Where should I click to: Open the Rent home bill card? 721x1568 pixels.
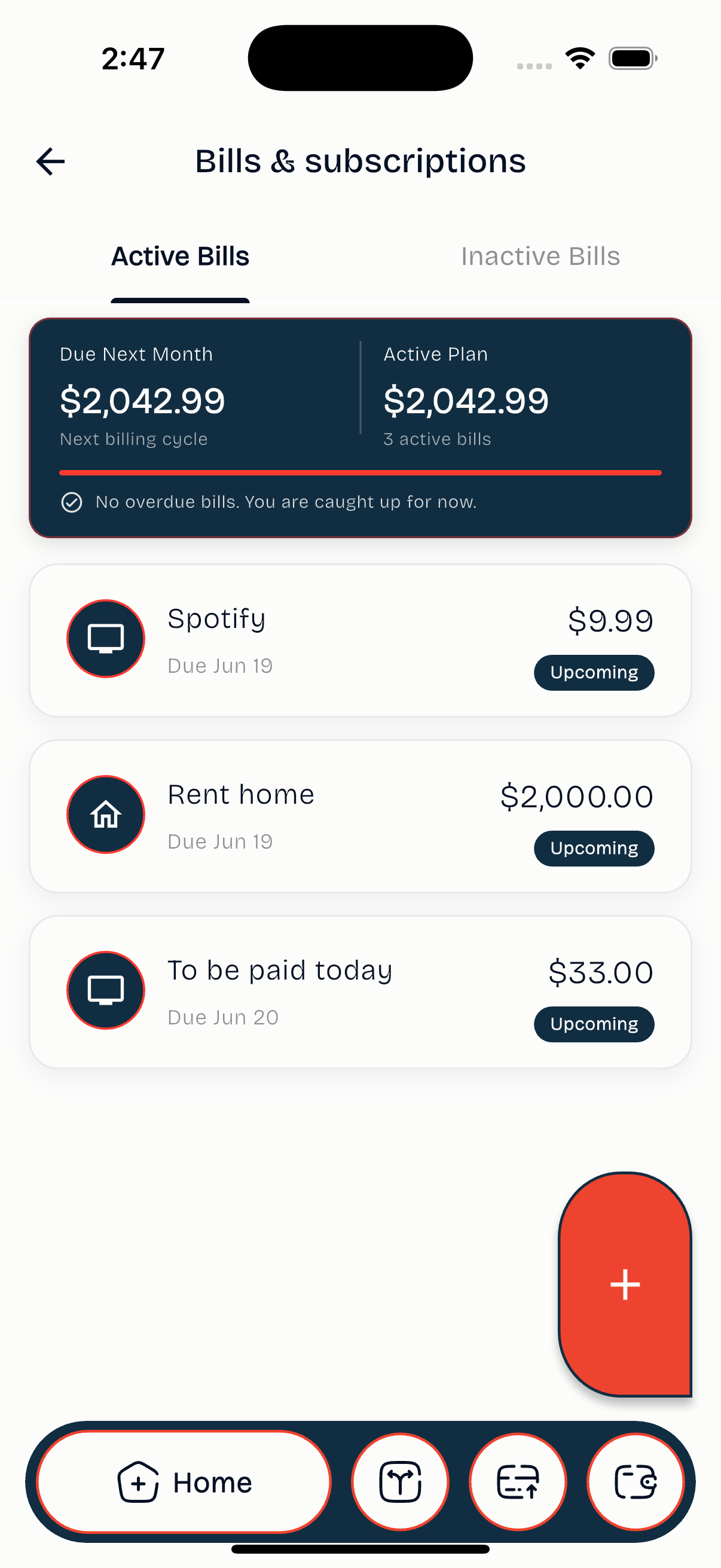(x=360, y=816)
